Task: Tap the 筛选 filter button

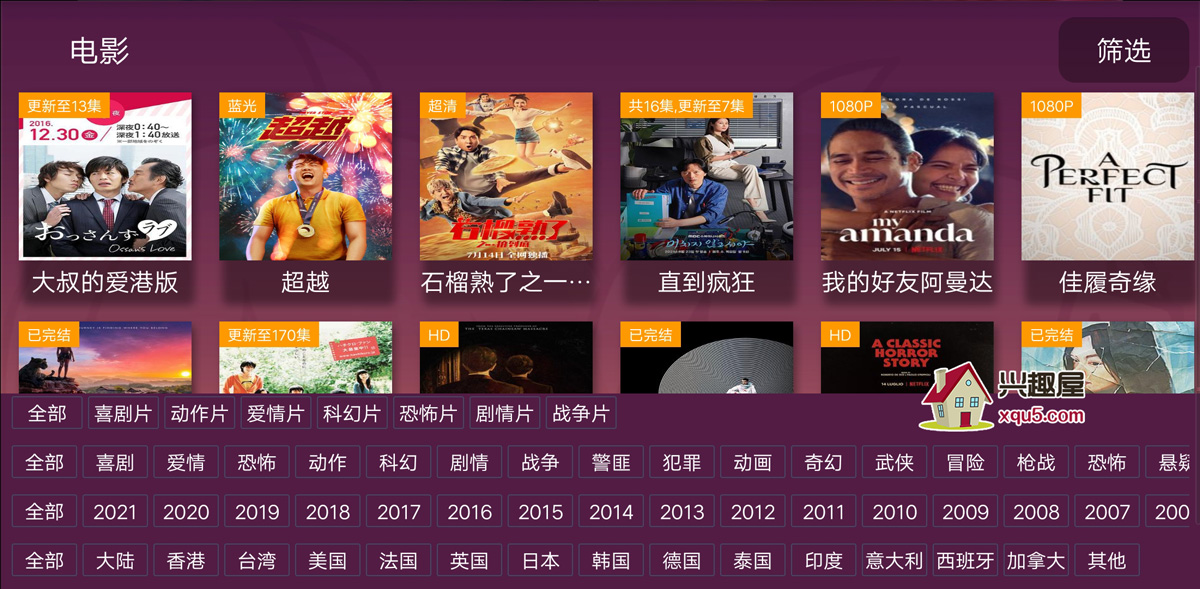Action: pyautogui.click(x=1123, y=50)
